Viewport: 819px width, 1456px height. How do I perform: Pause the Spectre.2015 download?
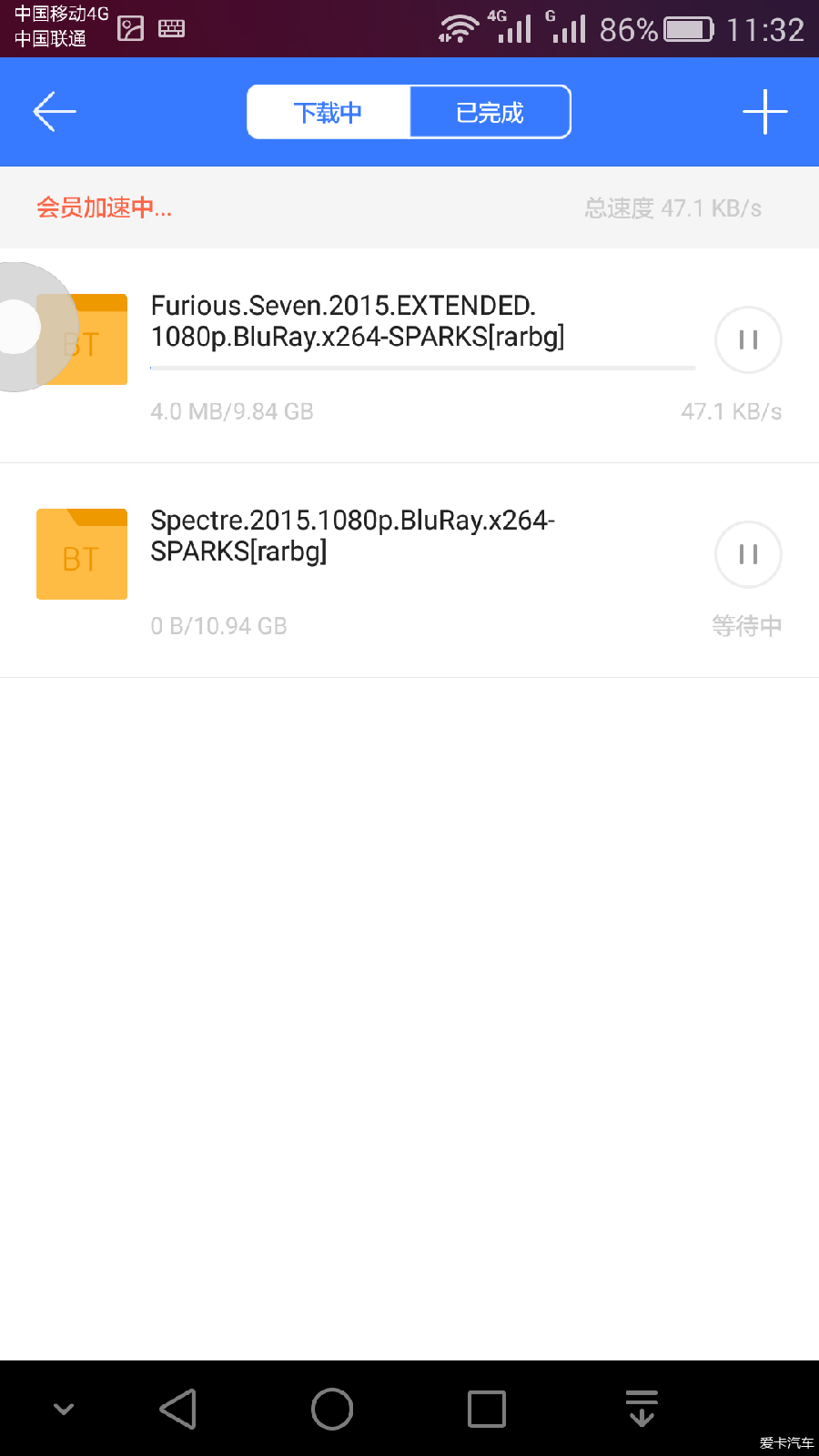748,554
